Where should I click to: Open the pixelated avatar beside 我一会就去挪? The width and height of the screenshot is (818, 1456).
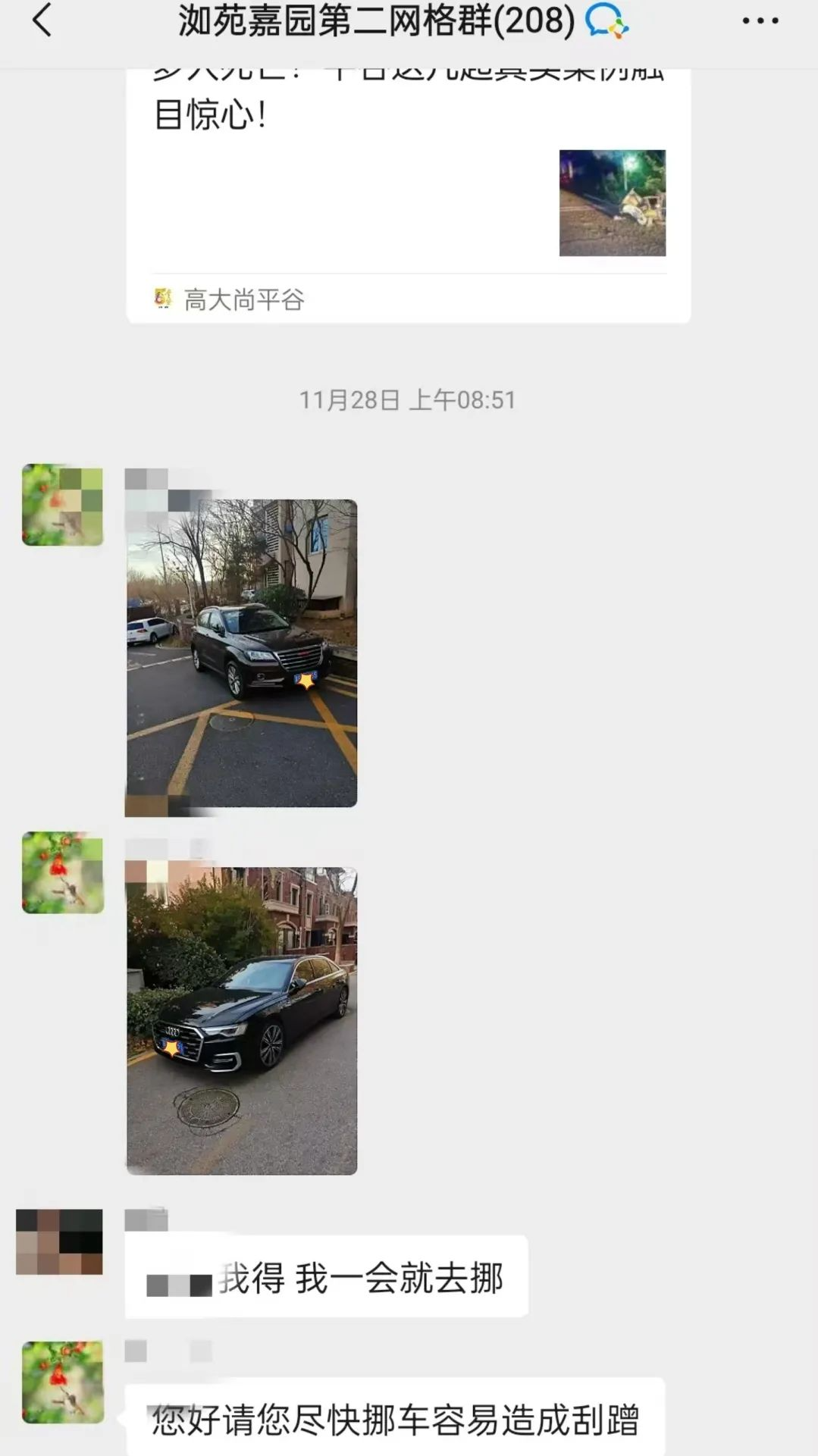pos(59,1242)
